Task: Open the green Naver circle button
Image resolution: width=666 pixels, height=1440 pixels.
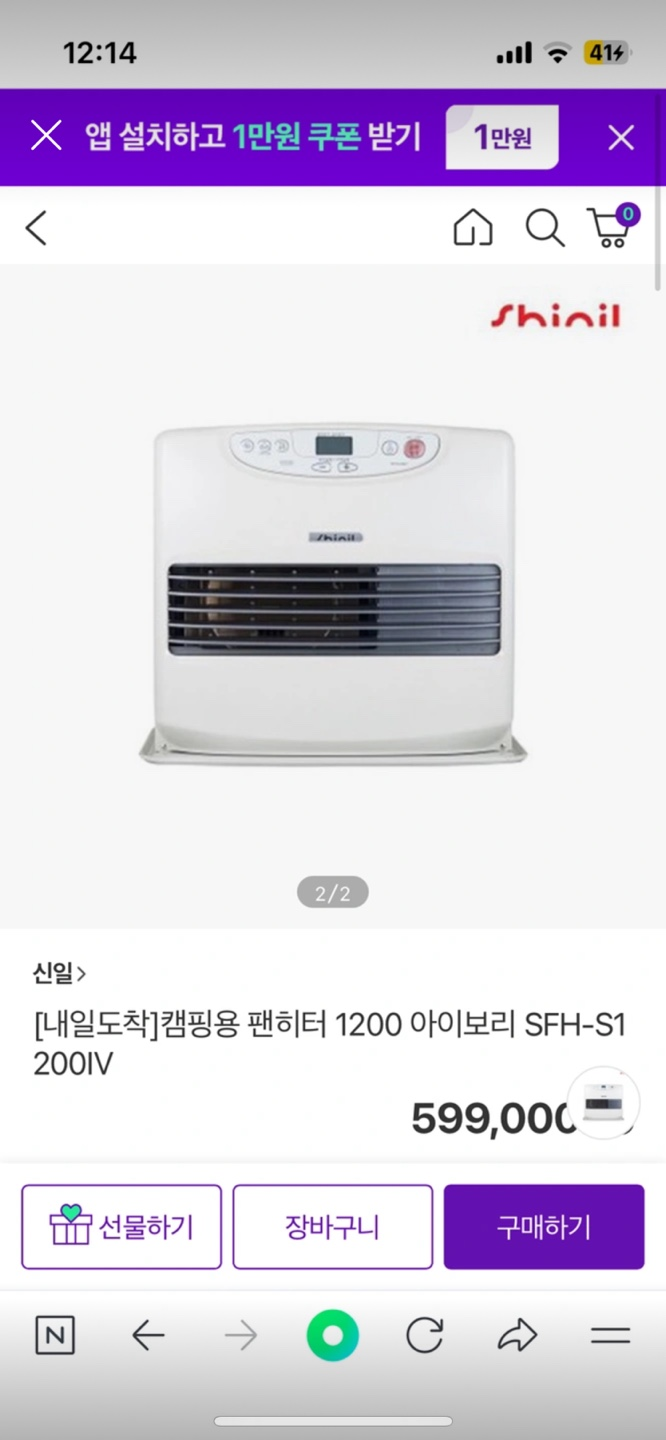Action: pyautogui.click(x=333, y=1335)
